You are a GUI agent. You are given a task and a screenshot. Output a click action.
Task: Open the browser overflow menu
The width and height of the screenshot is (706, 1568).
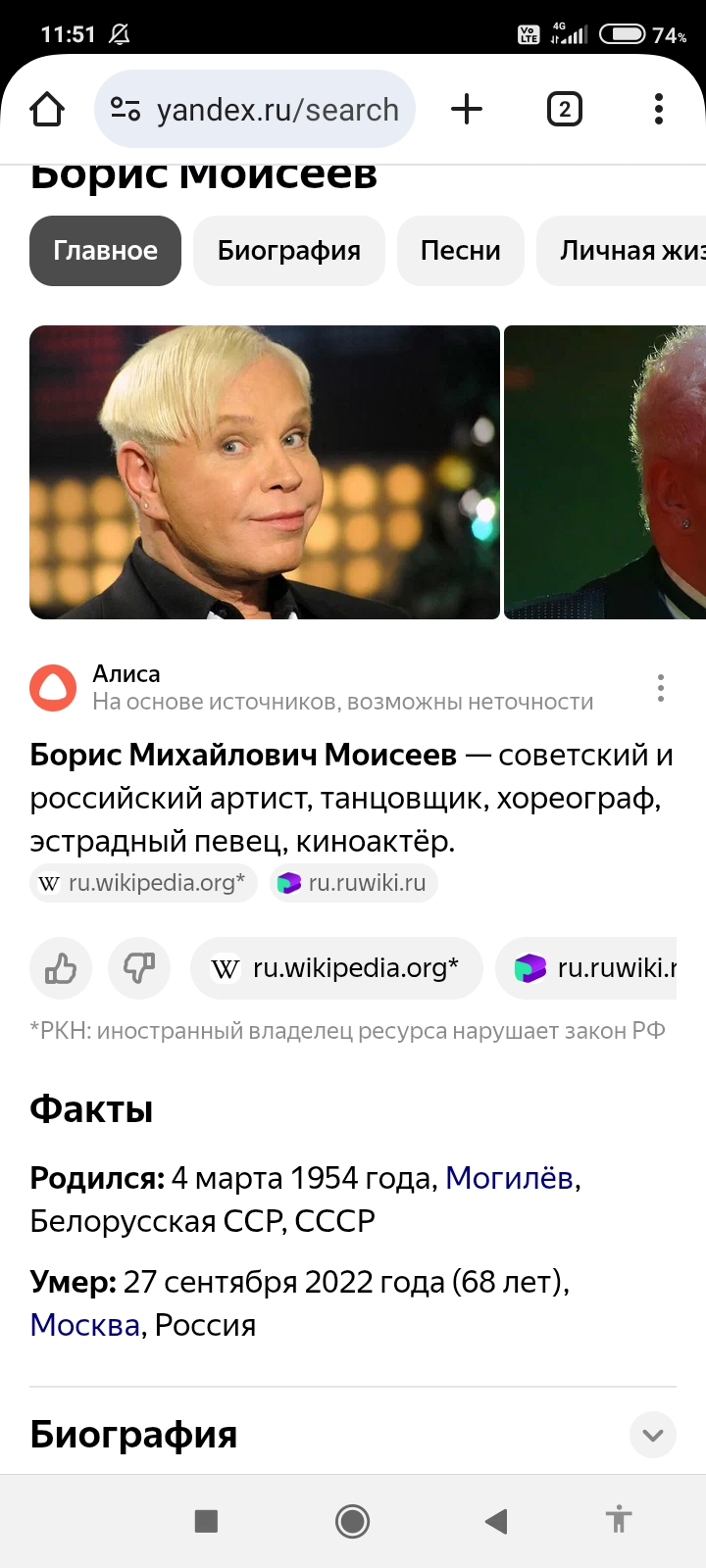pos(659,109)
